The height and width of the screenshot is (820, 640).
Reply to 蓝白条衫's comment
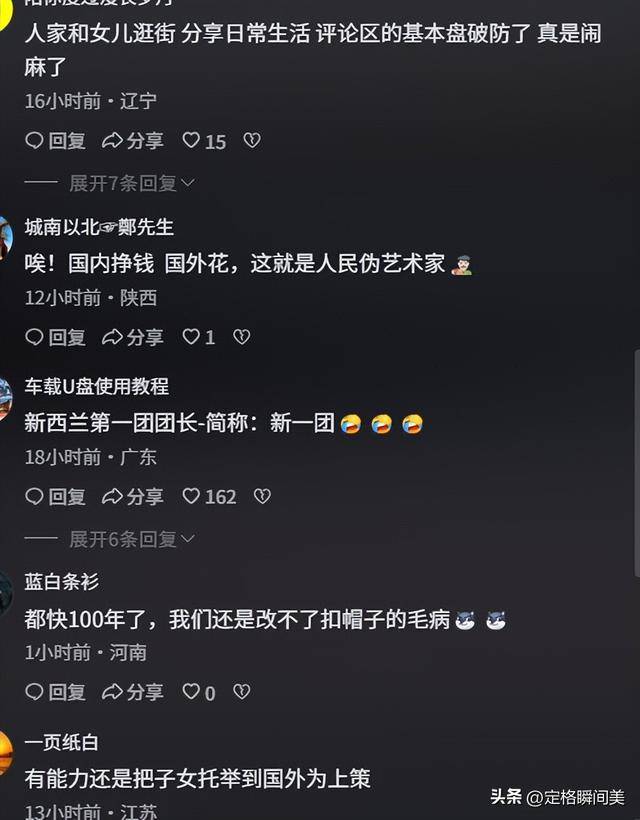[56, 691]
